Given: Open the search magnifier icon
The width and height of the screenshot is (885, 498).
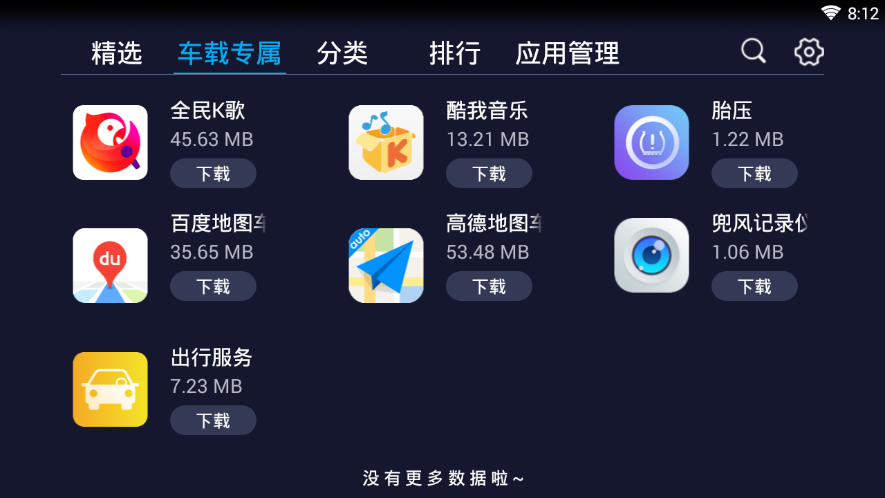Looking at the screenshot, I should [753, 51].
